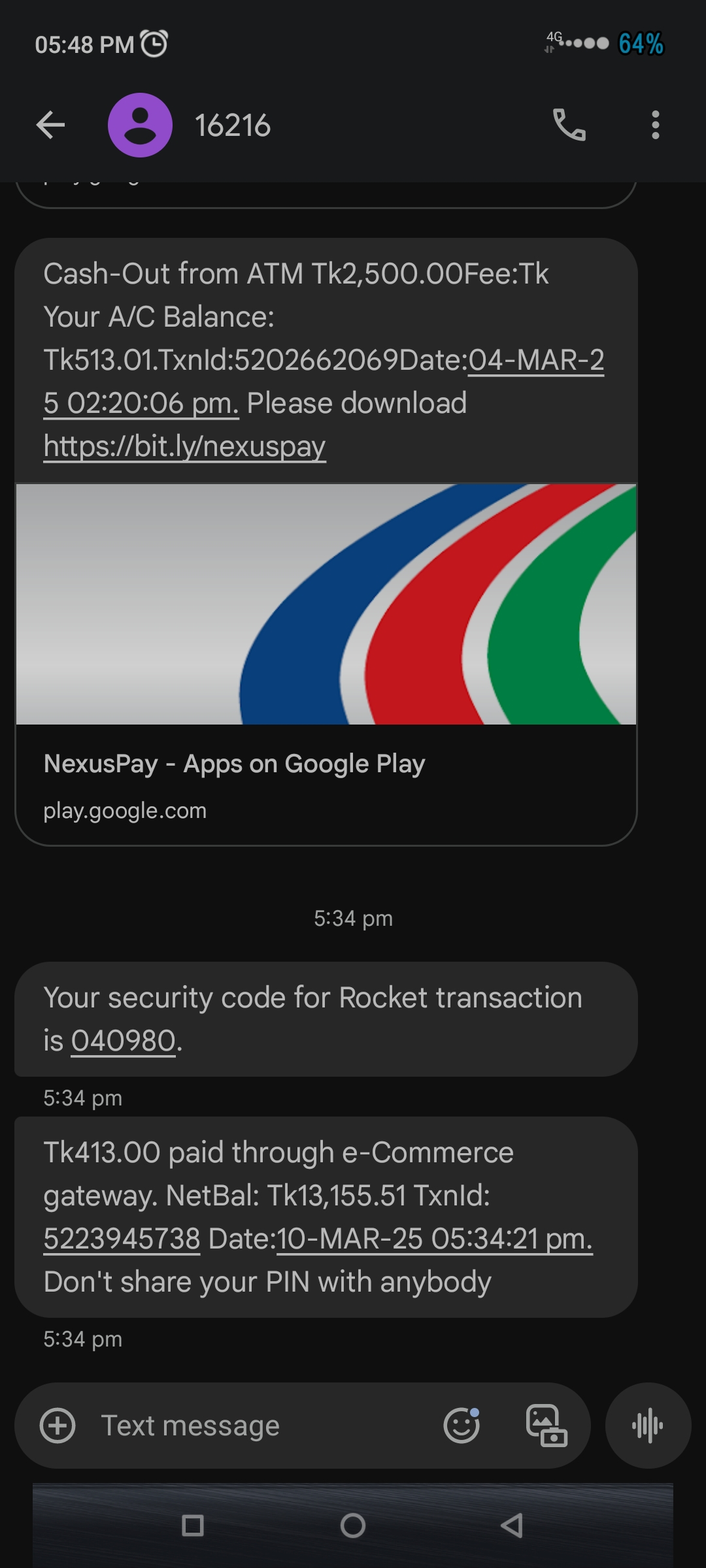Record a voice message

[x=648, y=1426]
